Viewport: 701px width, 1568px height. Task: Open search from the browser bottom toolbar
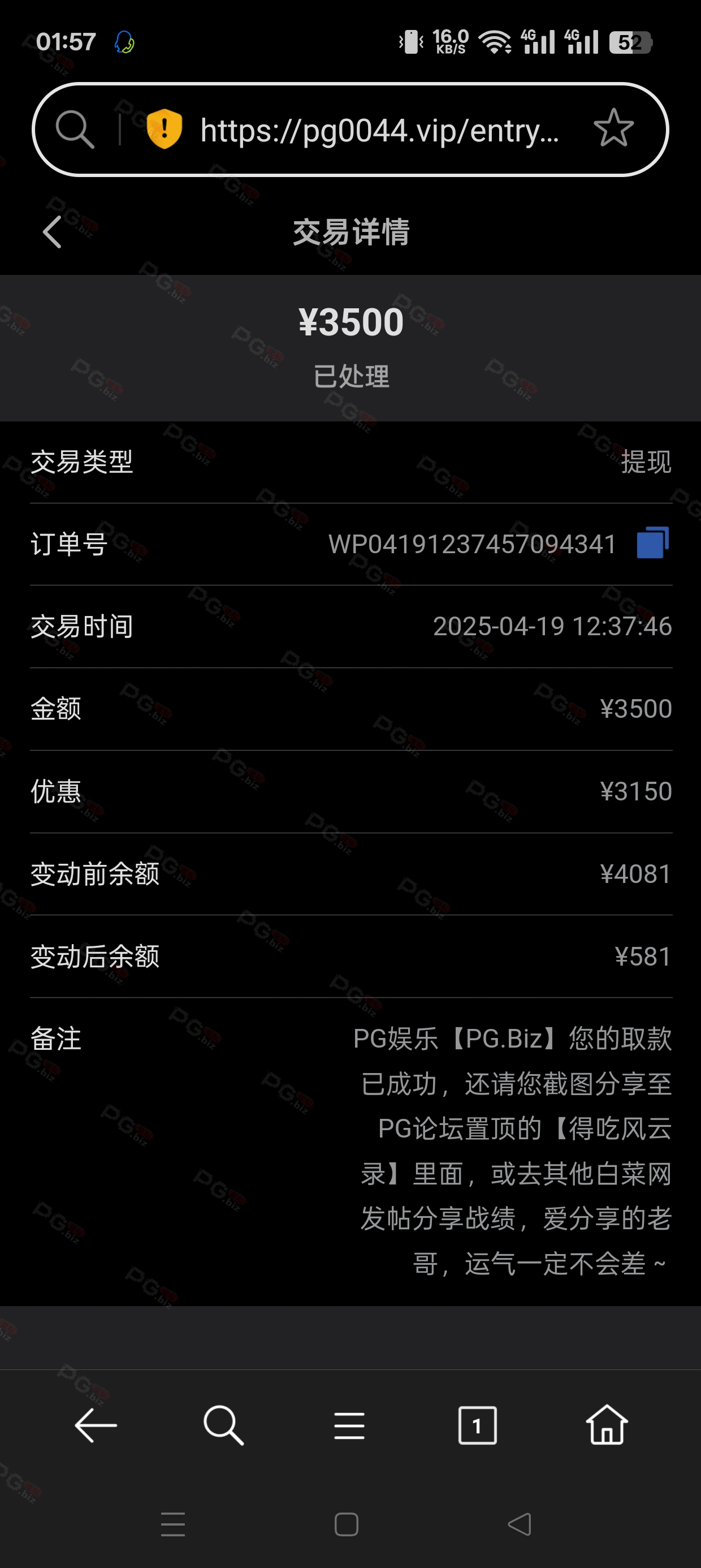click(x=223, y=1425)
